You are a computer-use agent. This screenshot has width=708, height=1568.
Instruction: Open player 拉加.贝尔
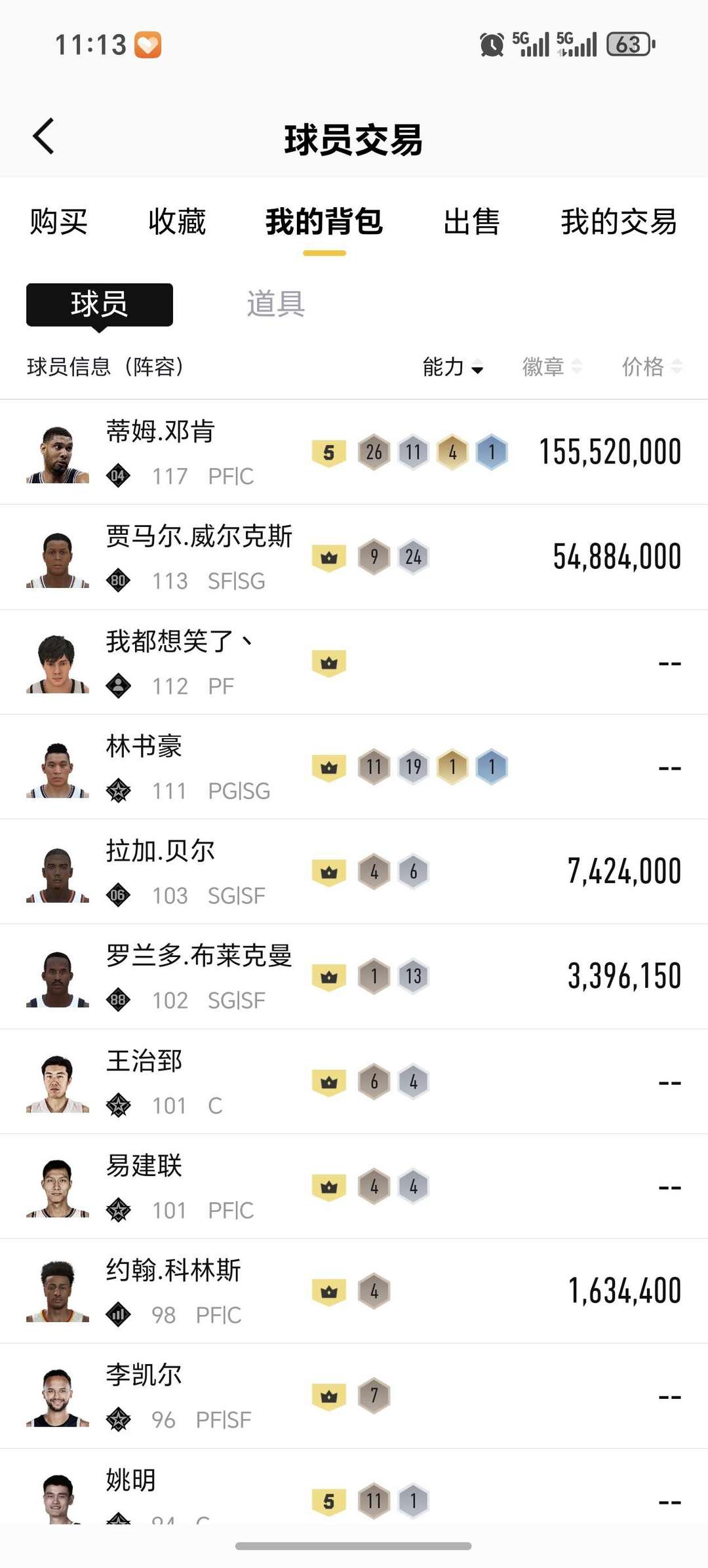(x=161, y=852)
